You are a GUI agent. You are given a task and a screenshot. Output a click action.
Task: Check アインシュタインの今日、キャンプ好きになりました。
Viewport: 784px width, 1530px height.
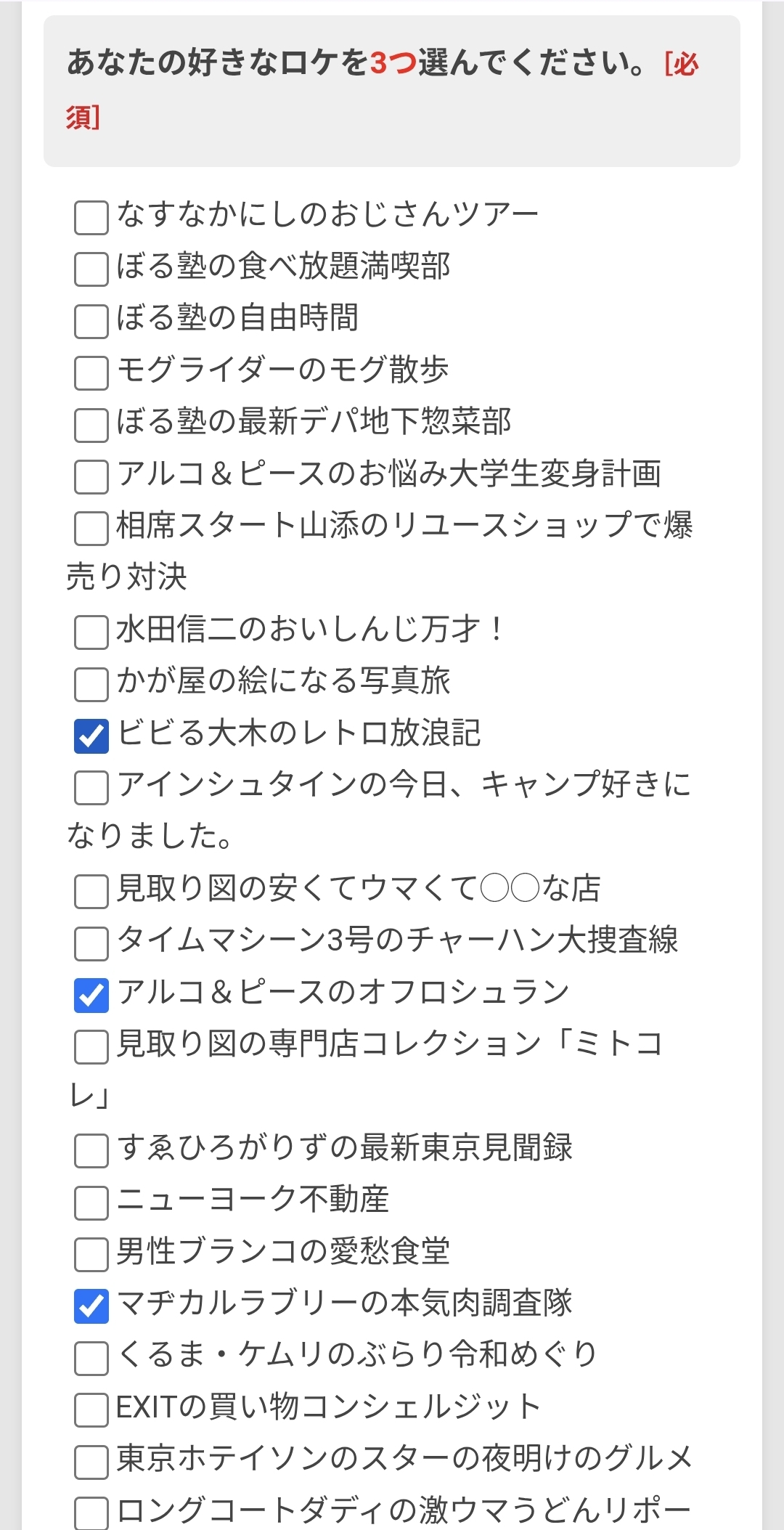click(x=91, y=788)
